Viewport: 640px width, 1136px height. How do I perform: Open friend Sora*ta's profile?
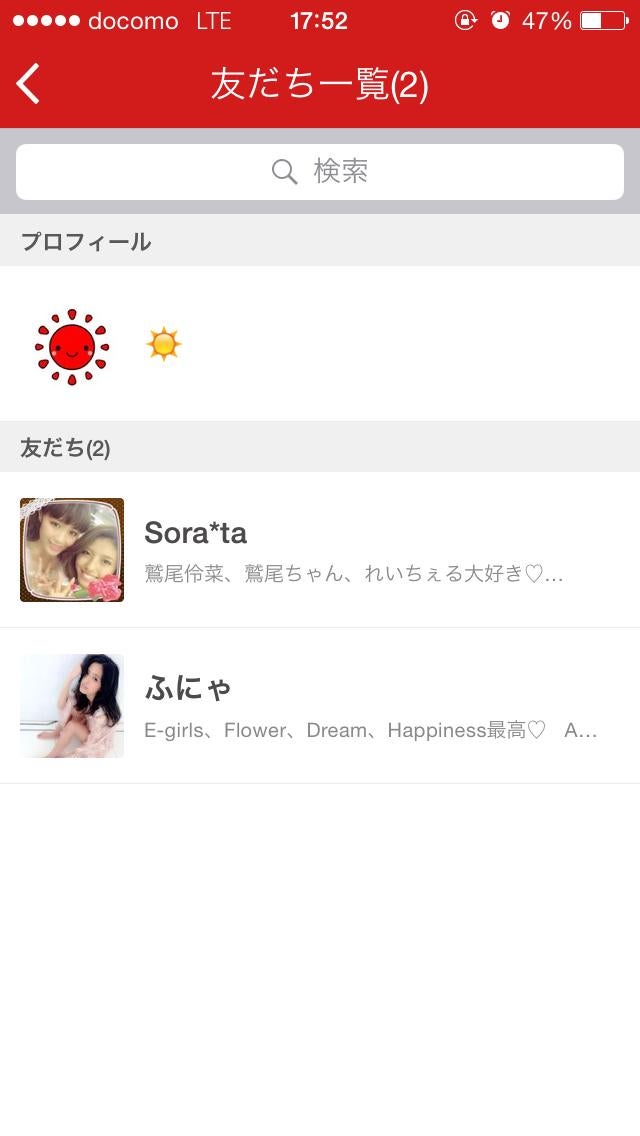coord(320,550)
